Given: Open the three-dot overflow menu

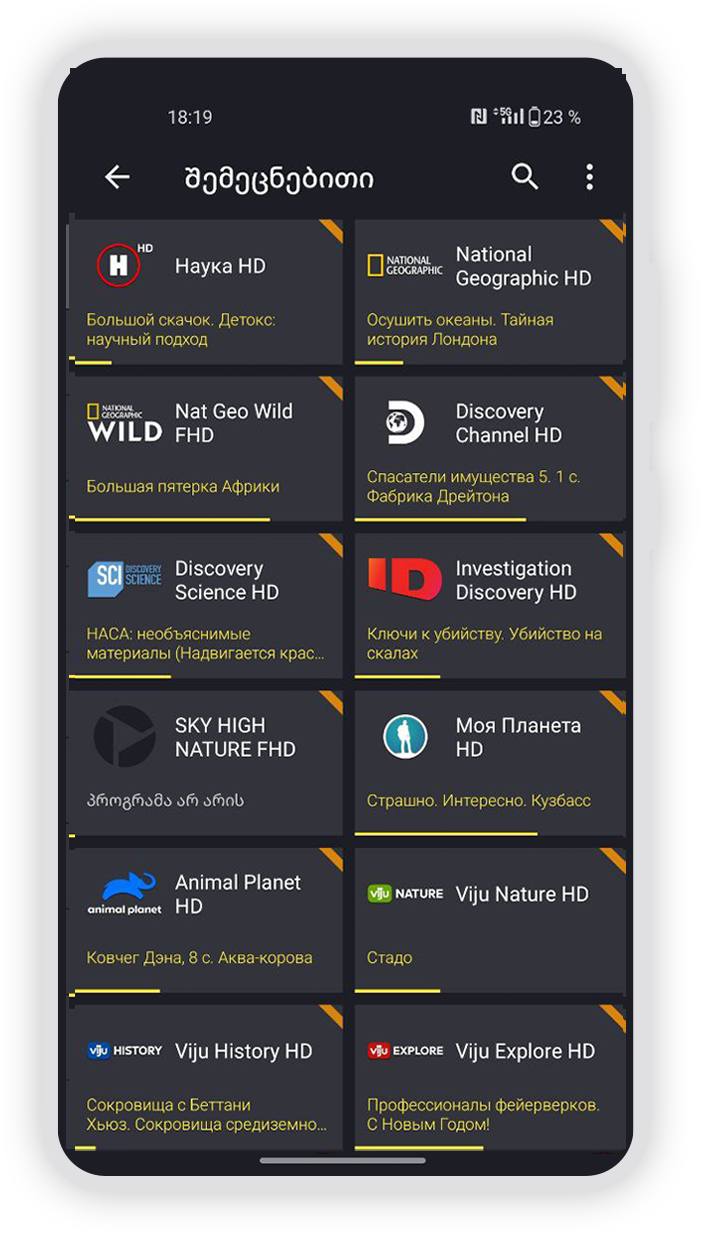Looking at the screenshot, I should click(589, 178).
